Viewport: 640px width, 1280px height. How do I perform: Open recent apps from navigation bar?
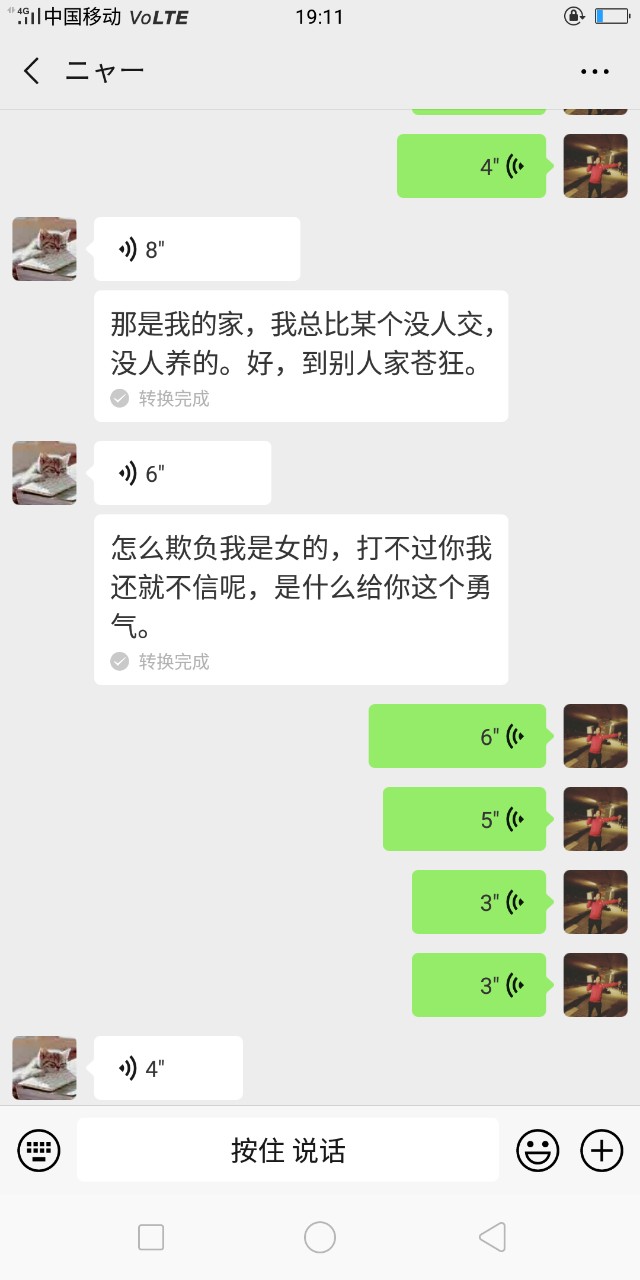pos(151,1237)
